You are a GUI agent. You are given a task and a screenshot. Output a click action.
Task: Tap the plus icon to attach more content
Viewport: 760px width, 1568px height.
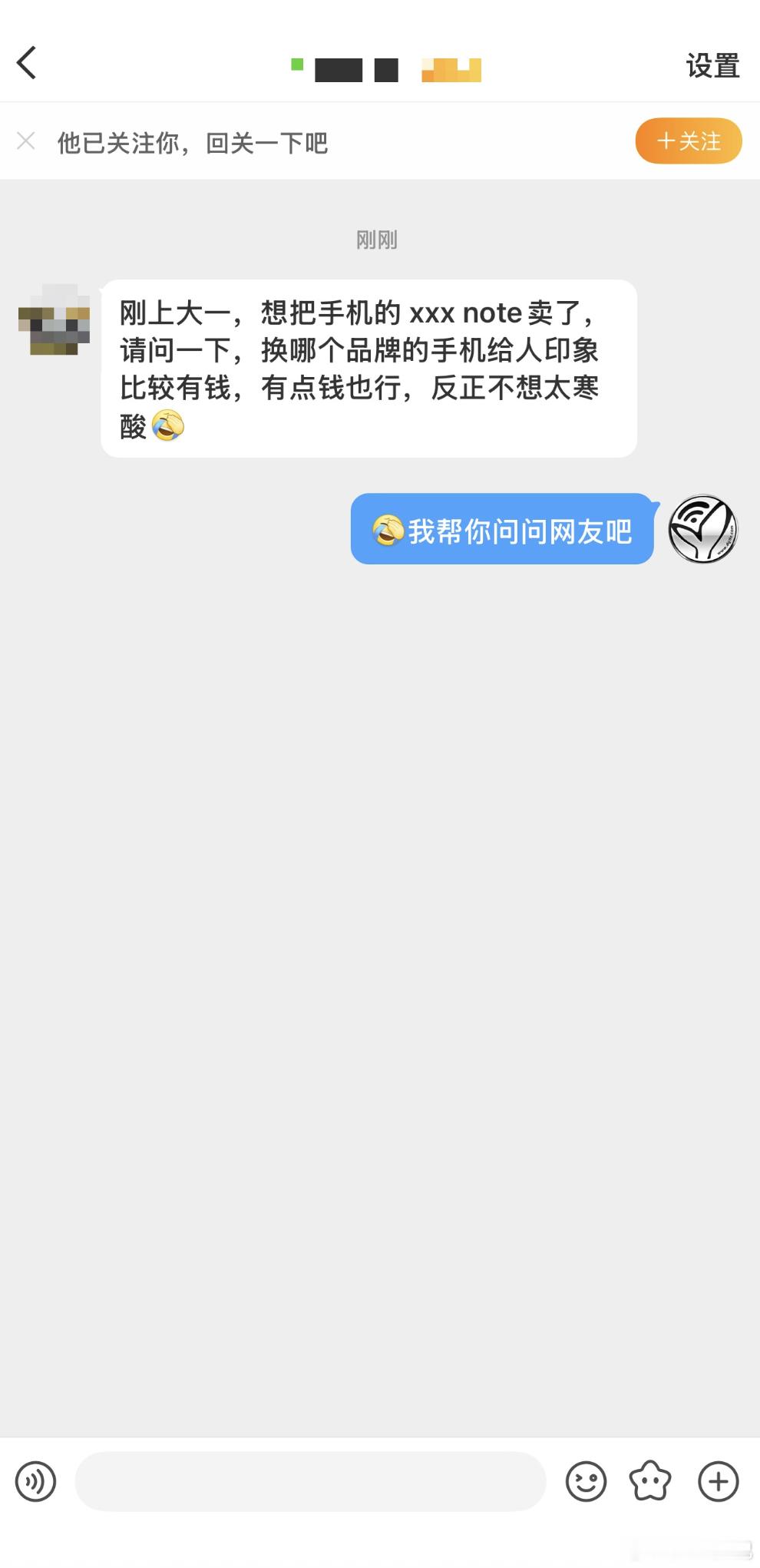pos(716,1482)
